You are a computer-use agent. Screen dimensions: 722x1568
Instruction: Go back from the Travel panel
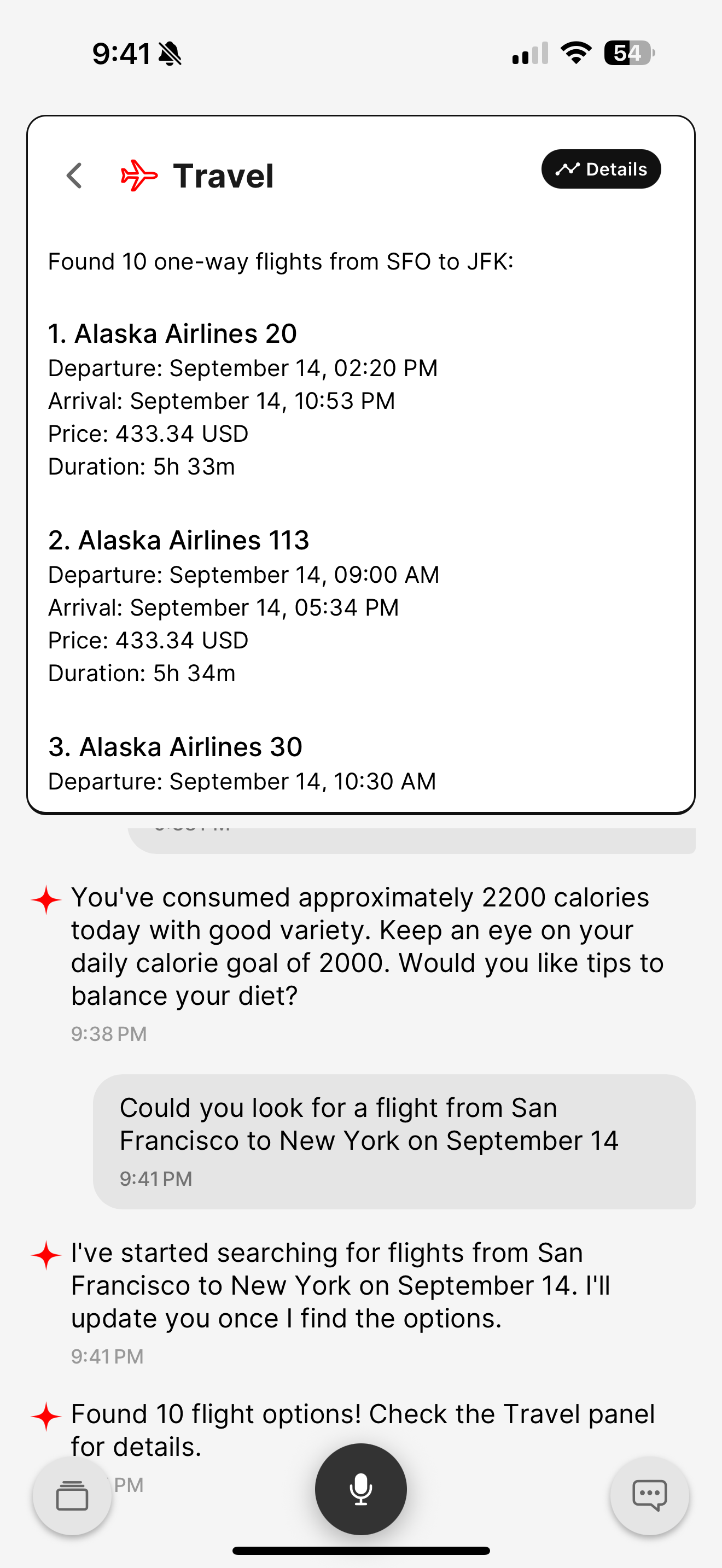point(74,176)
